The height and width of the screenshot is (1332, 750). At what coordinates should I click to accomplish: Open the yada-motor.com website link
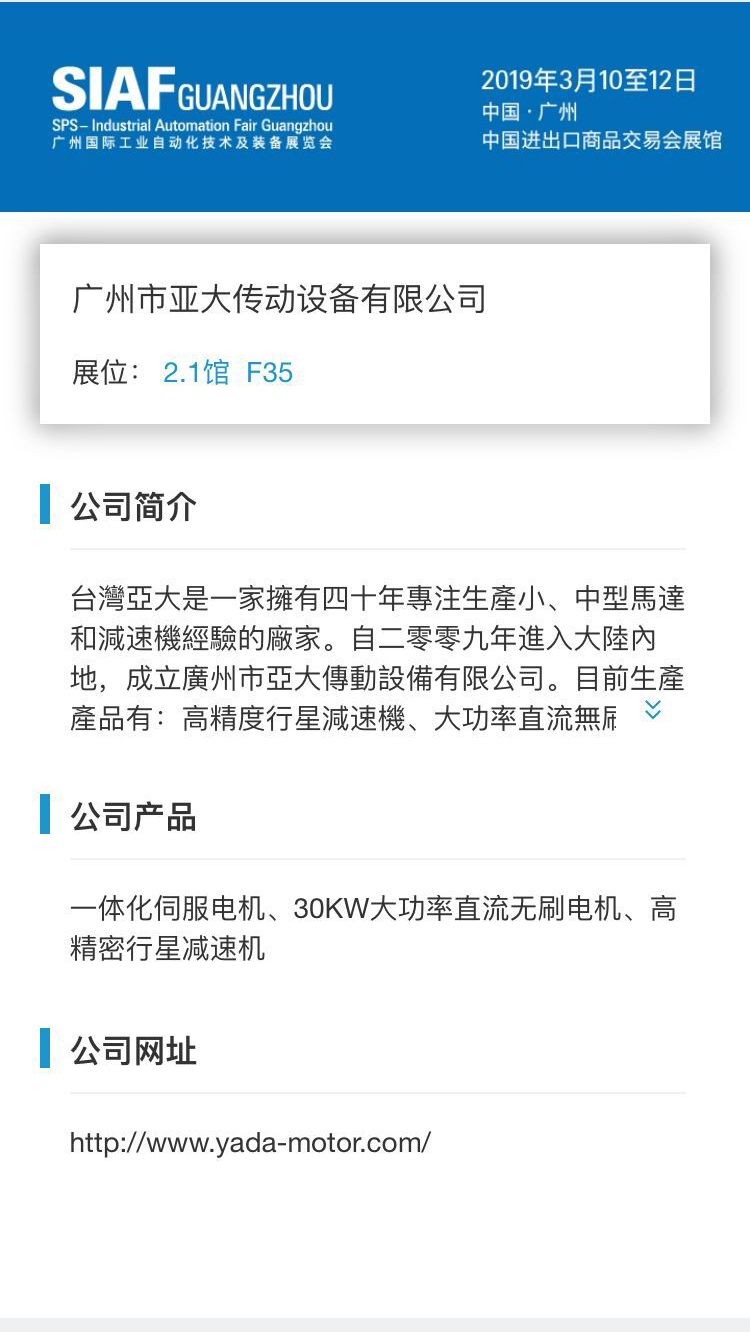coord(250,1142)
